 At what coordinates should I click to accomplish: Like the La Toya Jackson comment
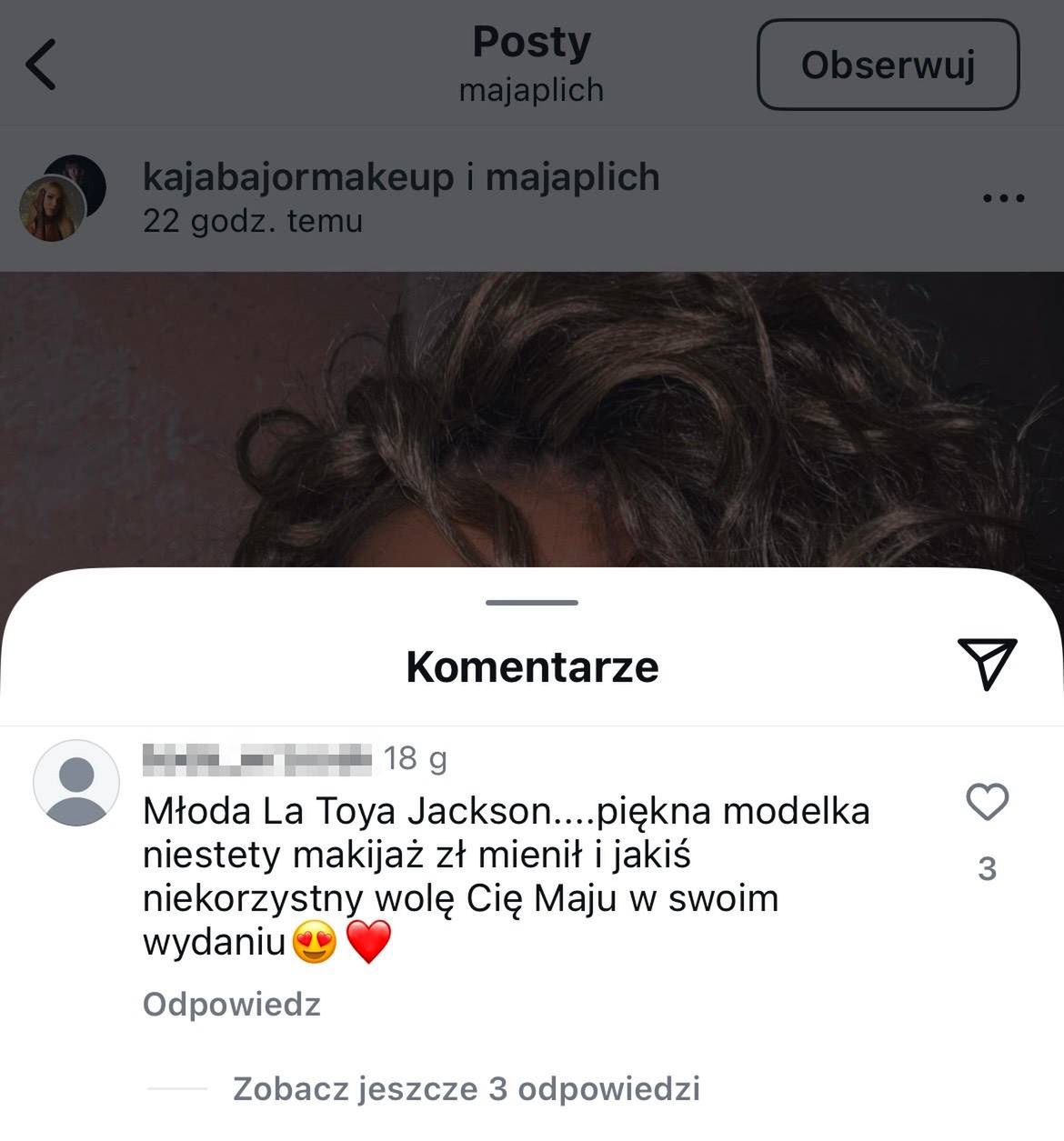click(x=987, y=802)
